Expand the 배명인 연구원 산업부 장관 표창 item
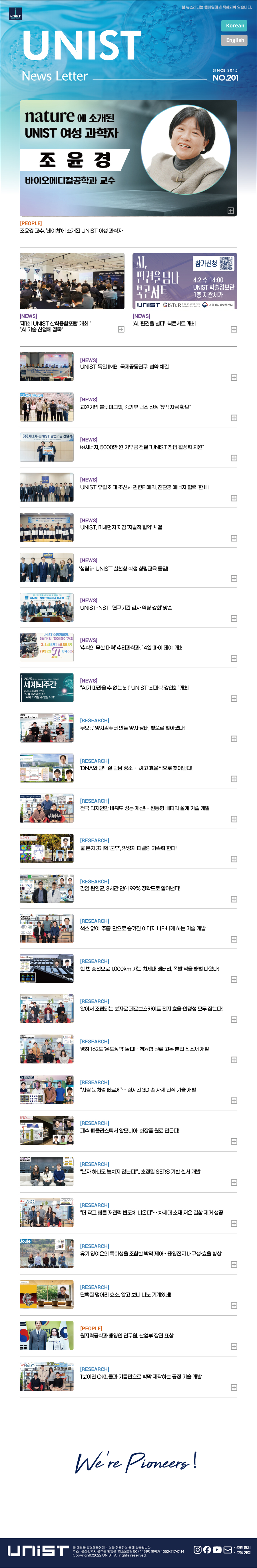 tap(234, 1347)
